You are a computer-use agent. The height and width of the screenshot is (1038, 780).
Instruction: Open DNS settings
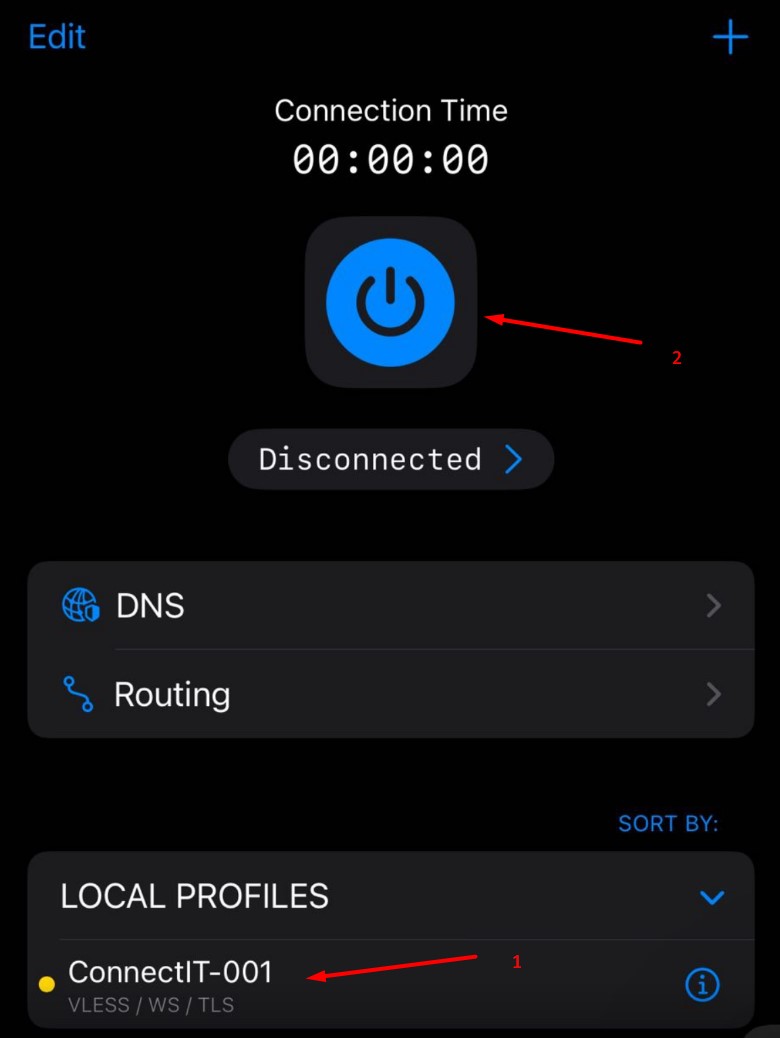coord(390,606)
